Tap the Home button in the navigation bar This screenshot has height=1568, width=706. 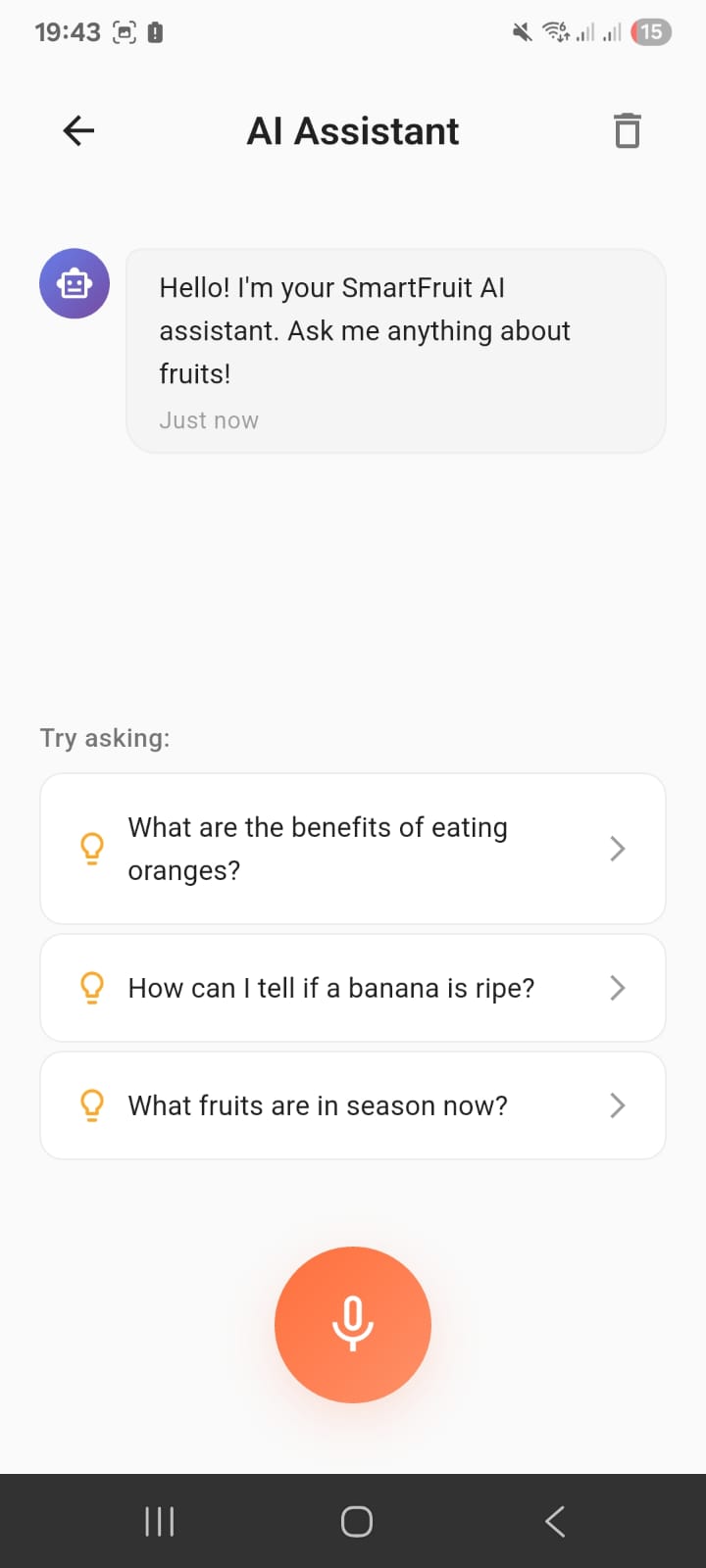tap(355, 1521)
